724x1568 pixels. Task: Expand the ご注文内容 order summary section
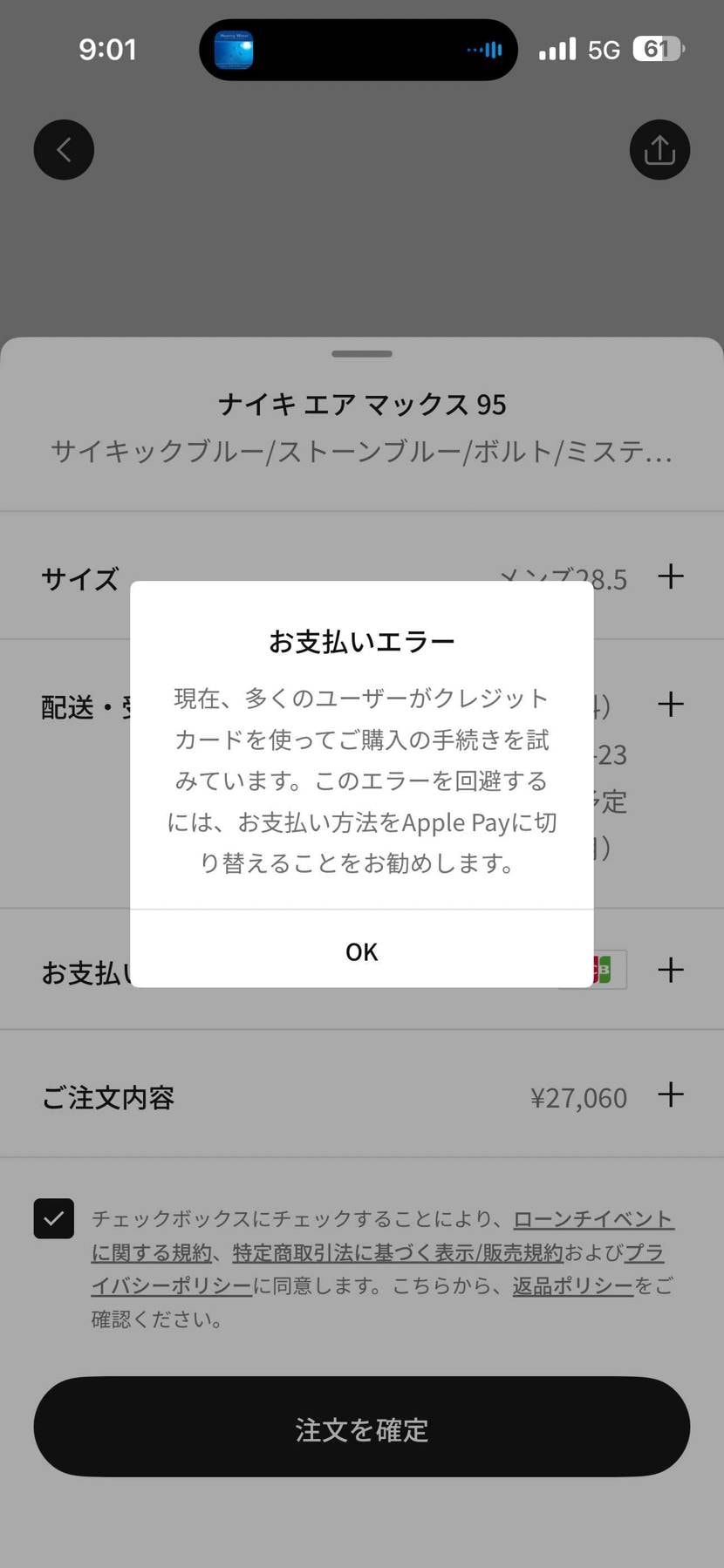tap(671, 1094)
